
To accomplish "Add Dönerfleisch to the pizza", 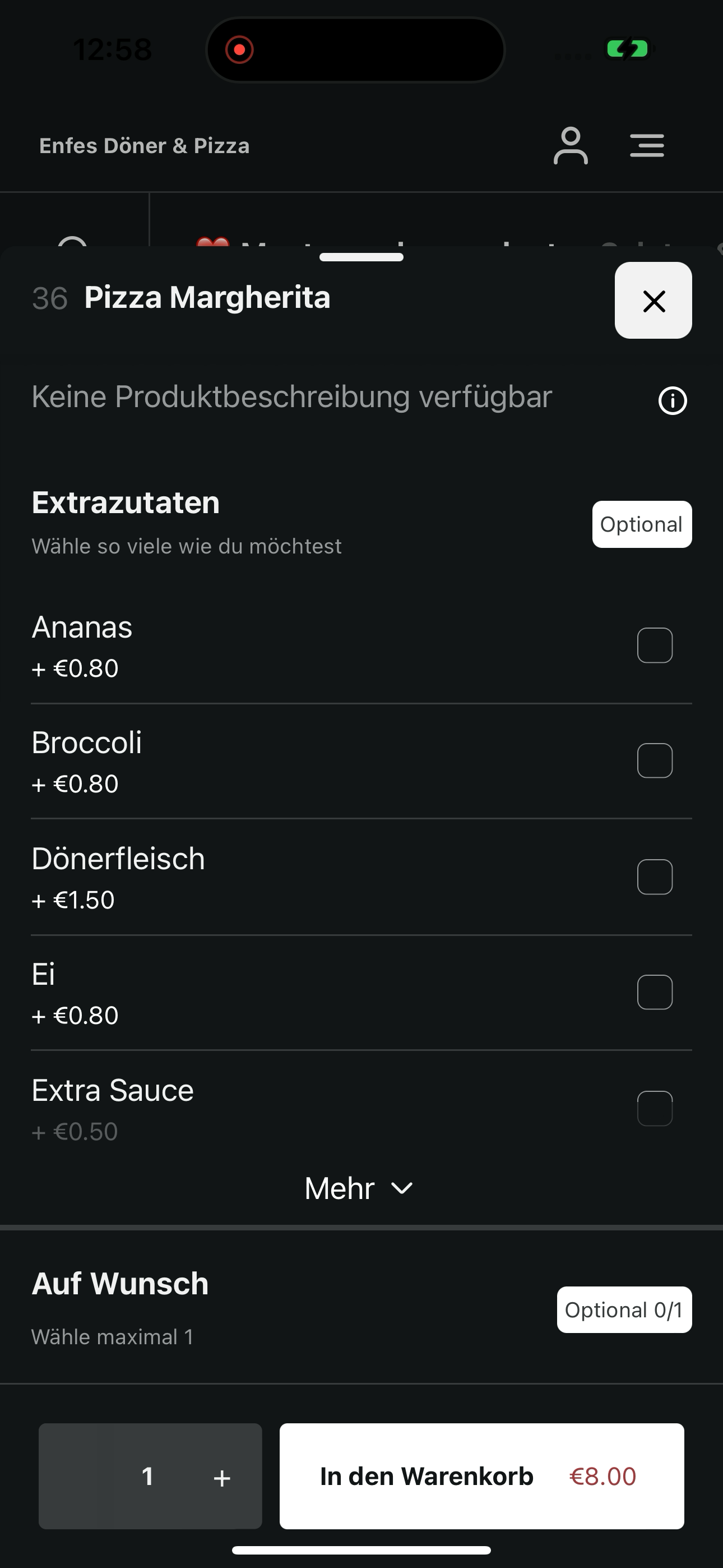I will click(x=655, y=877).
